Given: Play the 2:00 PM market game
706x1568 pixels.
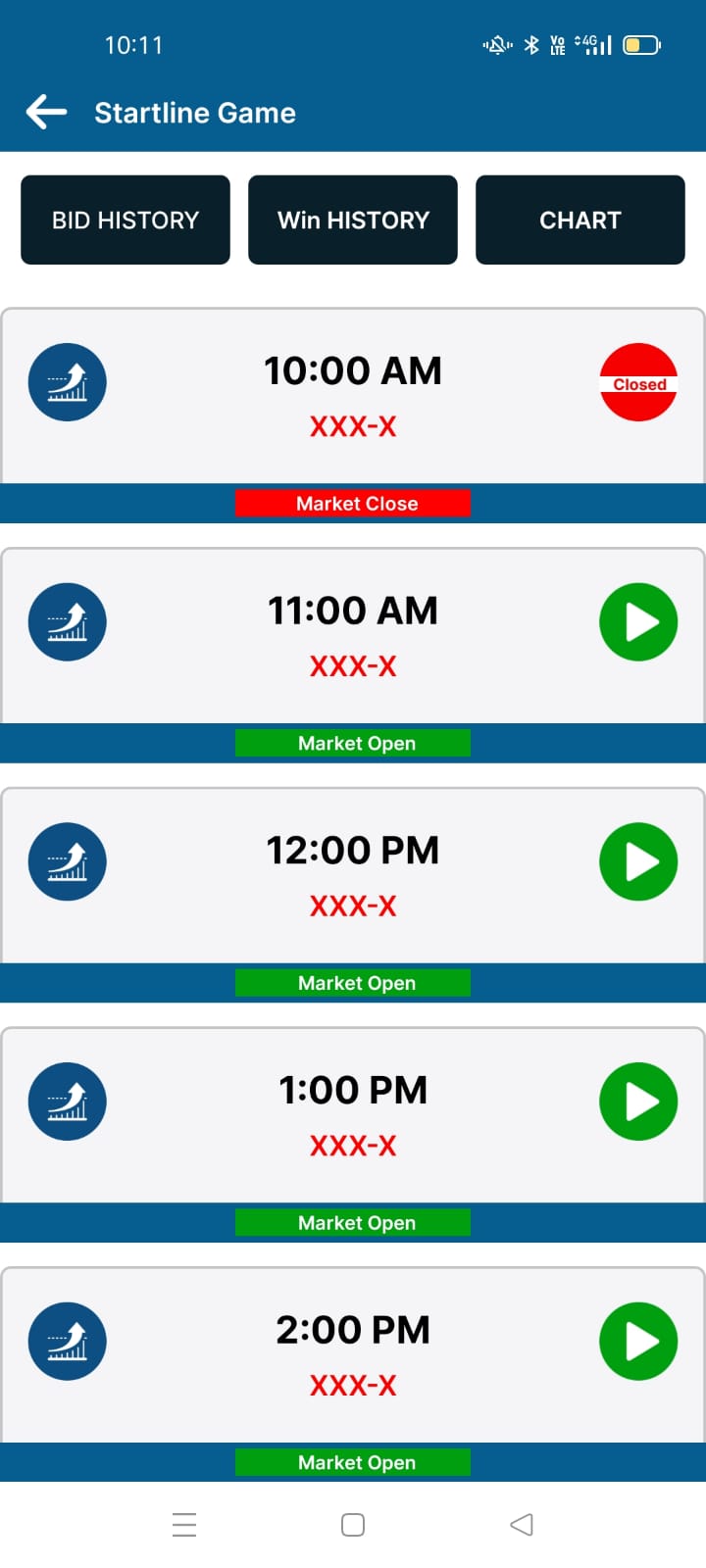Looking at the screenshot, I should point(638,1341).
